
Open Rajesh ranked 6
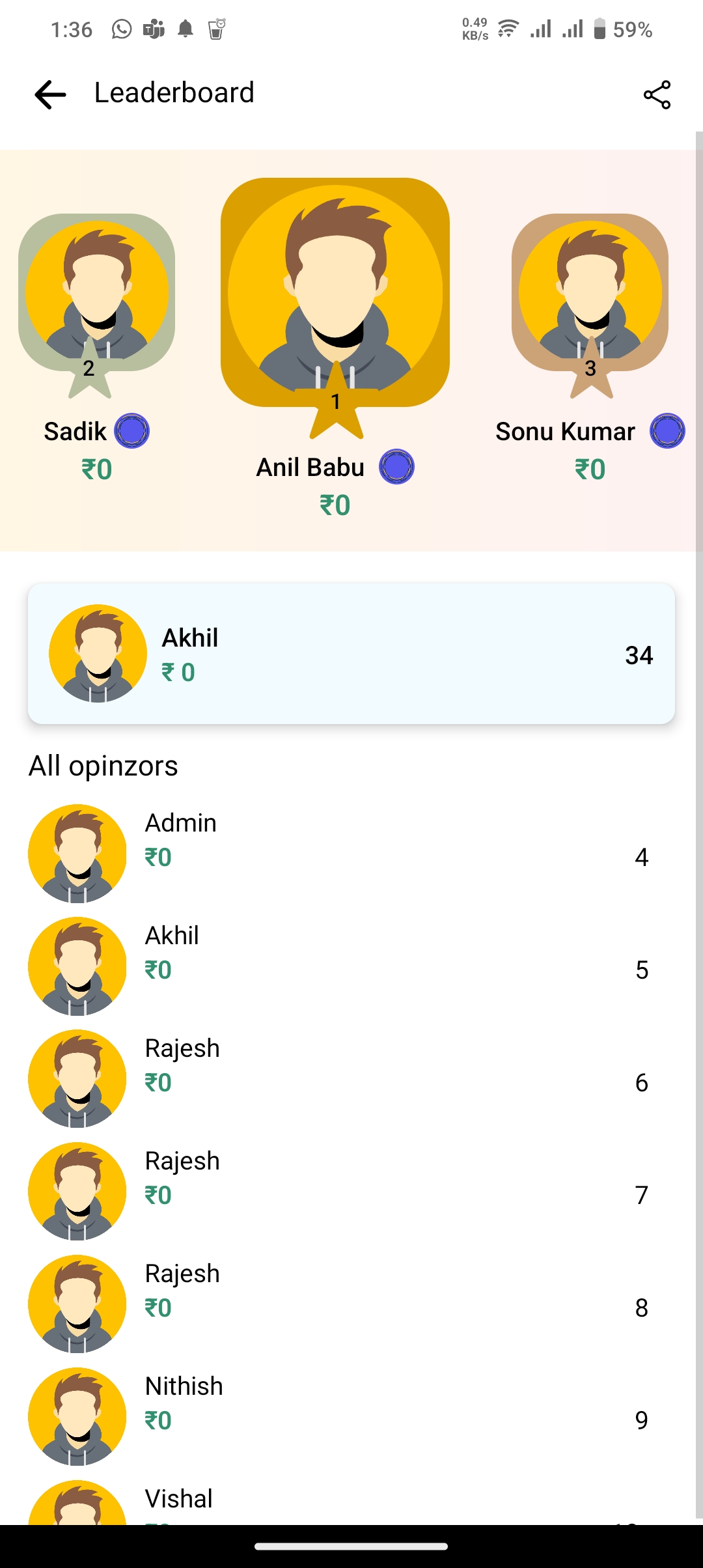click(351, 1078)
